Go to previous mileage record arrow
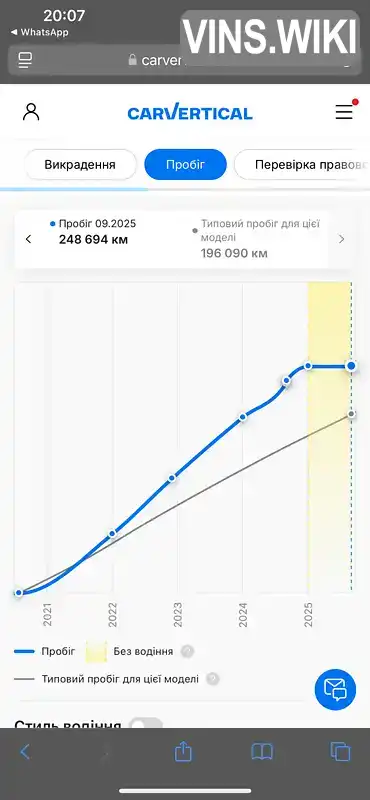The image size is (370, 800). [29, 239]
